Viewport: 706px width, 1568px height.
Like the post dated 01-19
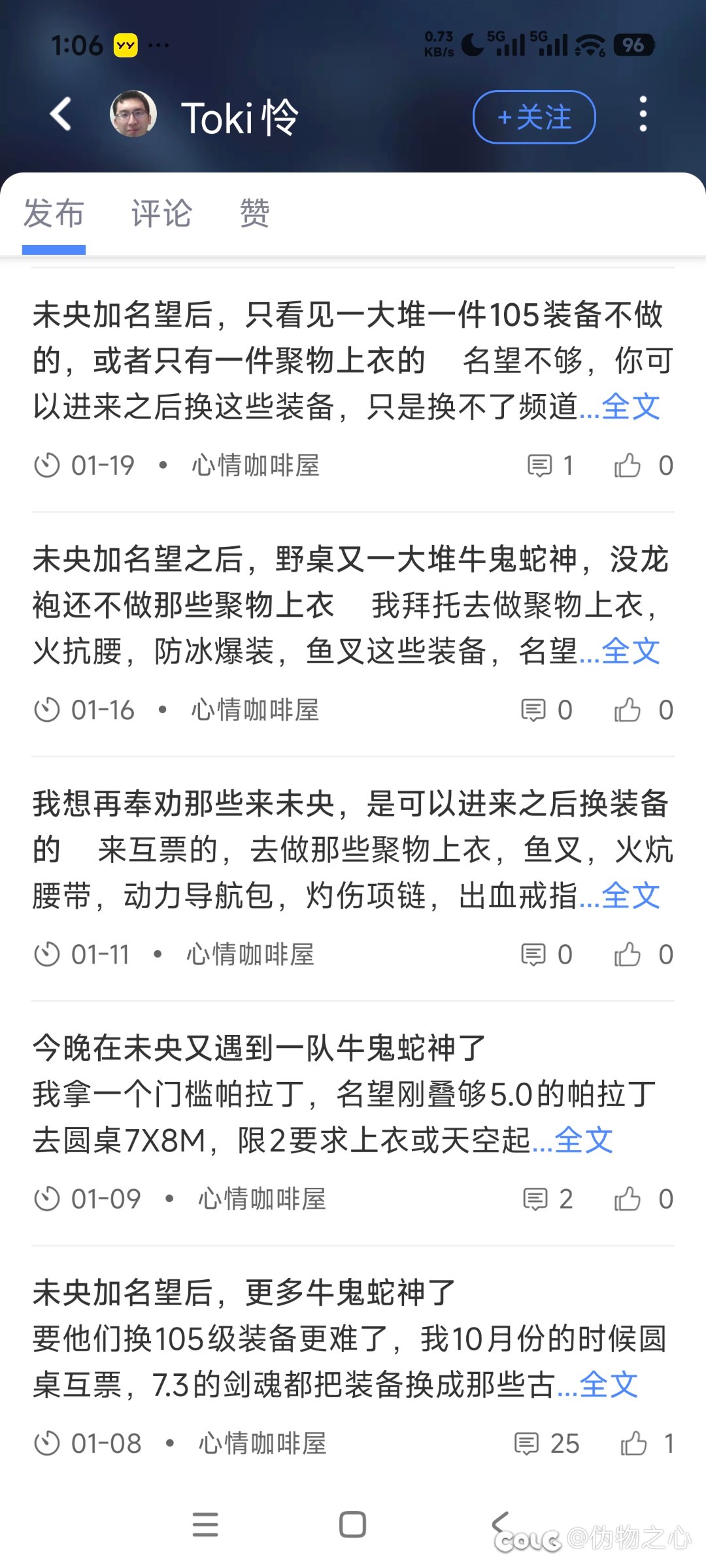(x=628, y=466)
